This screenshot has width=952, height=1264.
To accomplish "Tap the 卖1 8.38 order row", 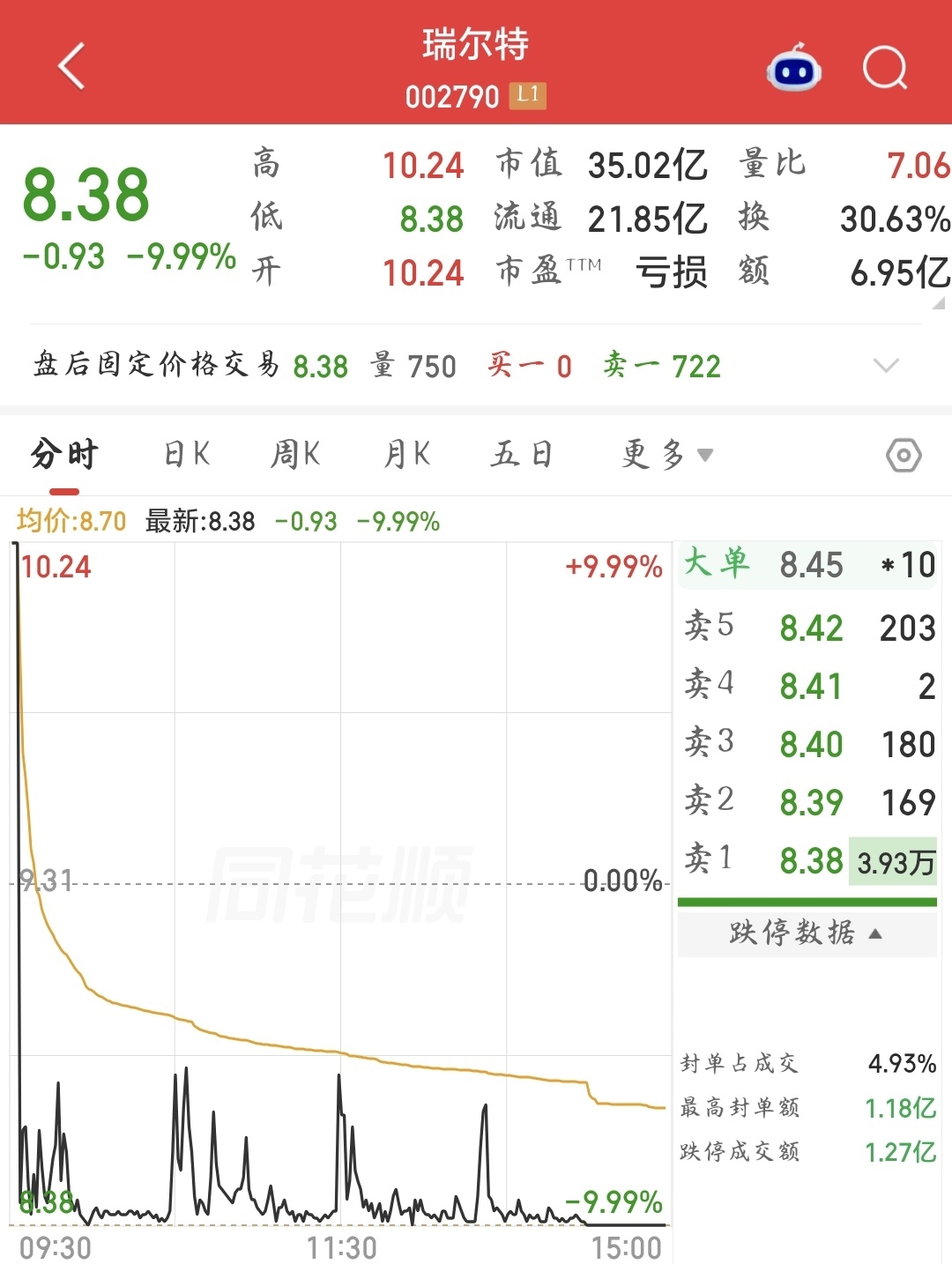I will click(807, 859).
